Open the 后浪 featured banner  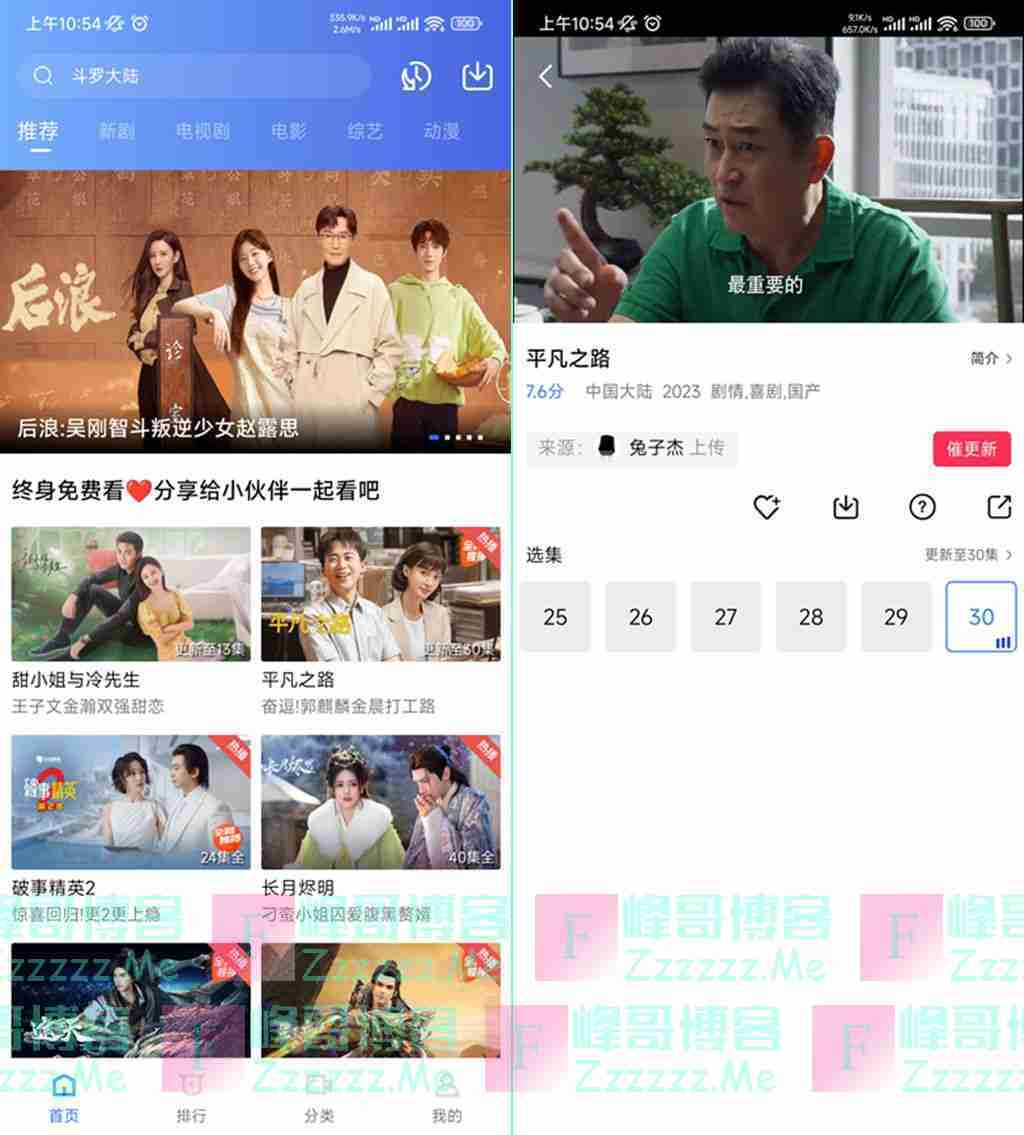[255, 310]
